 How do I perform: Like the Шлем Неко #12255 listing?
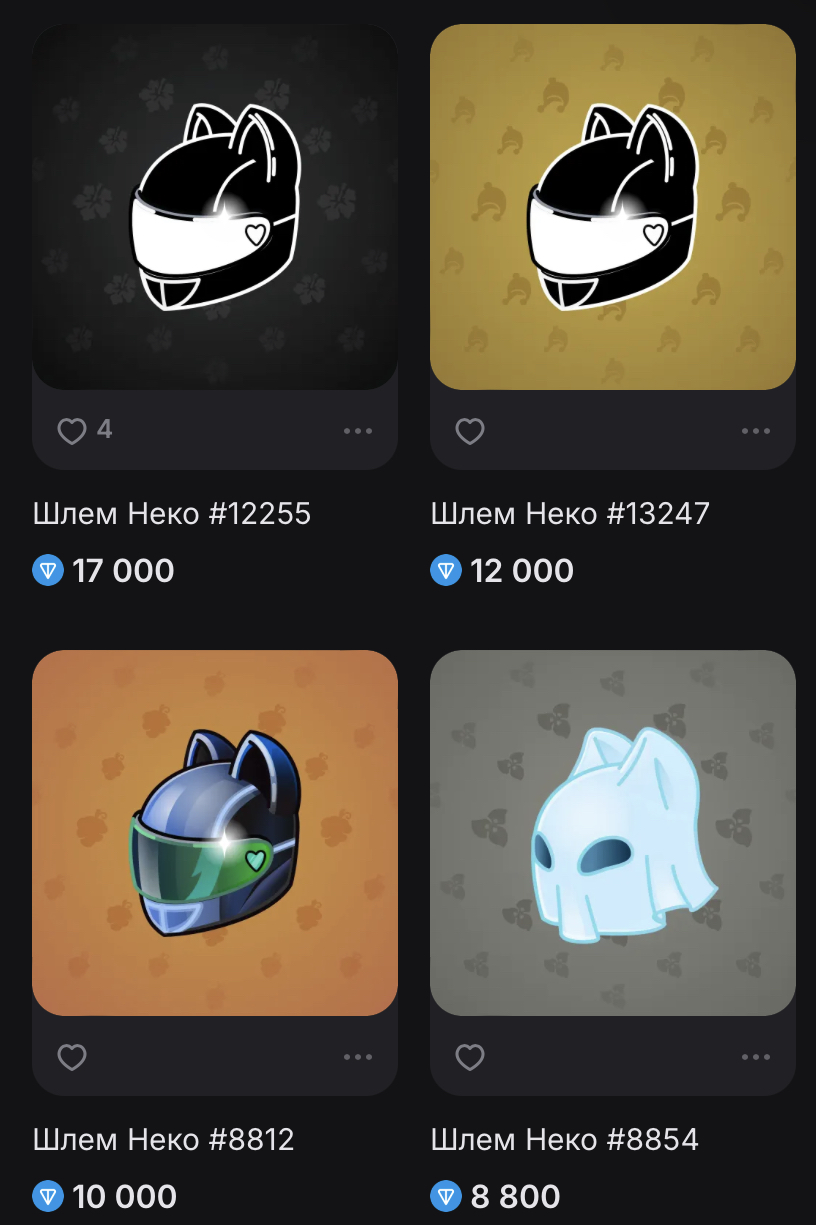(x=72, y=431)
